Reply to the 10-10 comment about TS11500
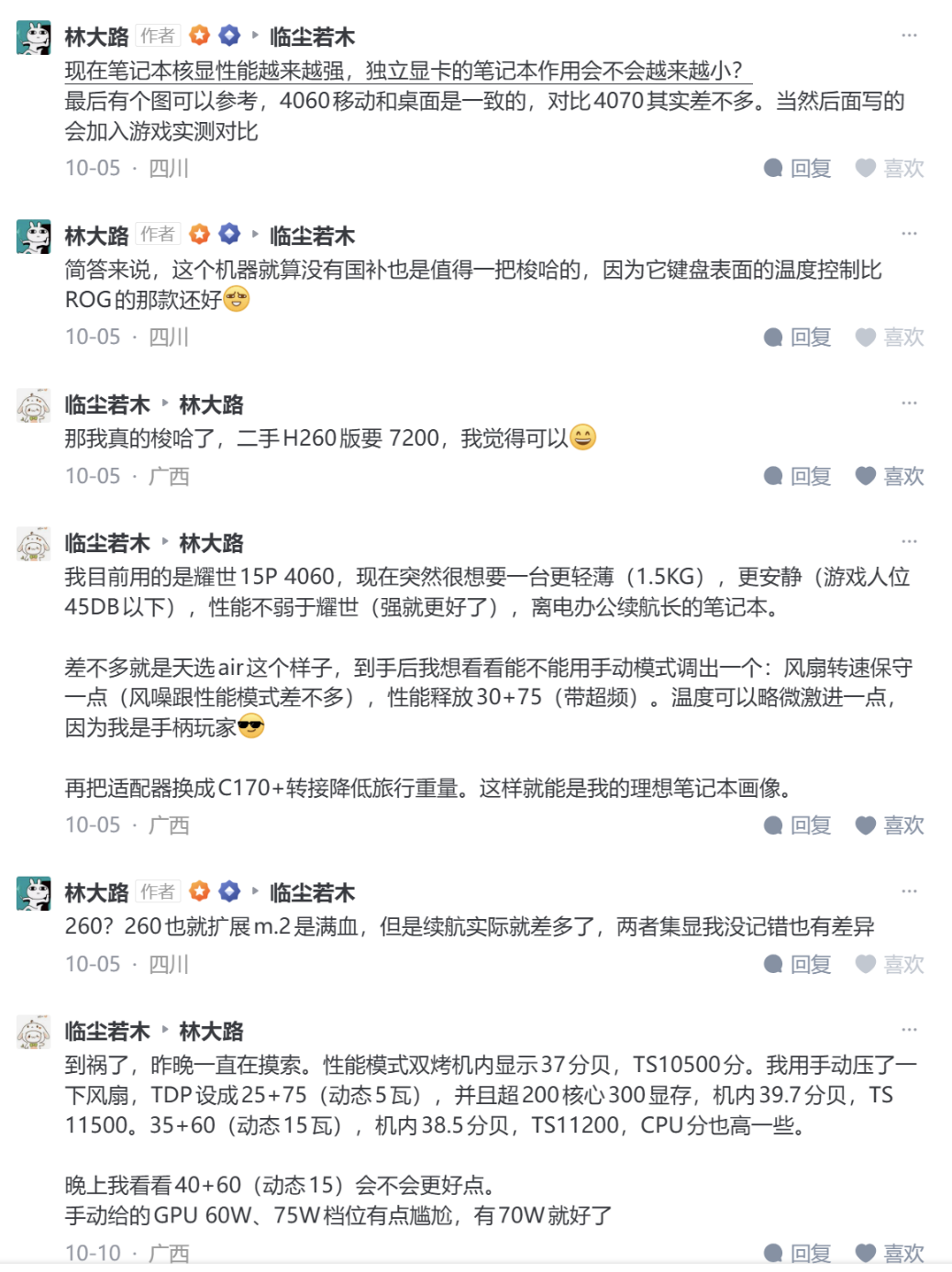 [798, 1252]
